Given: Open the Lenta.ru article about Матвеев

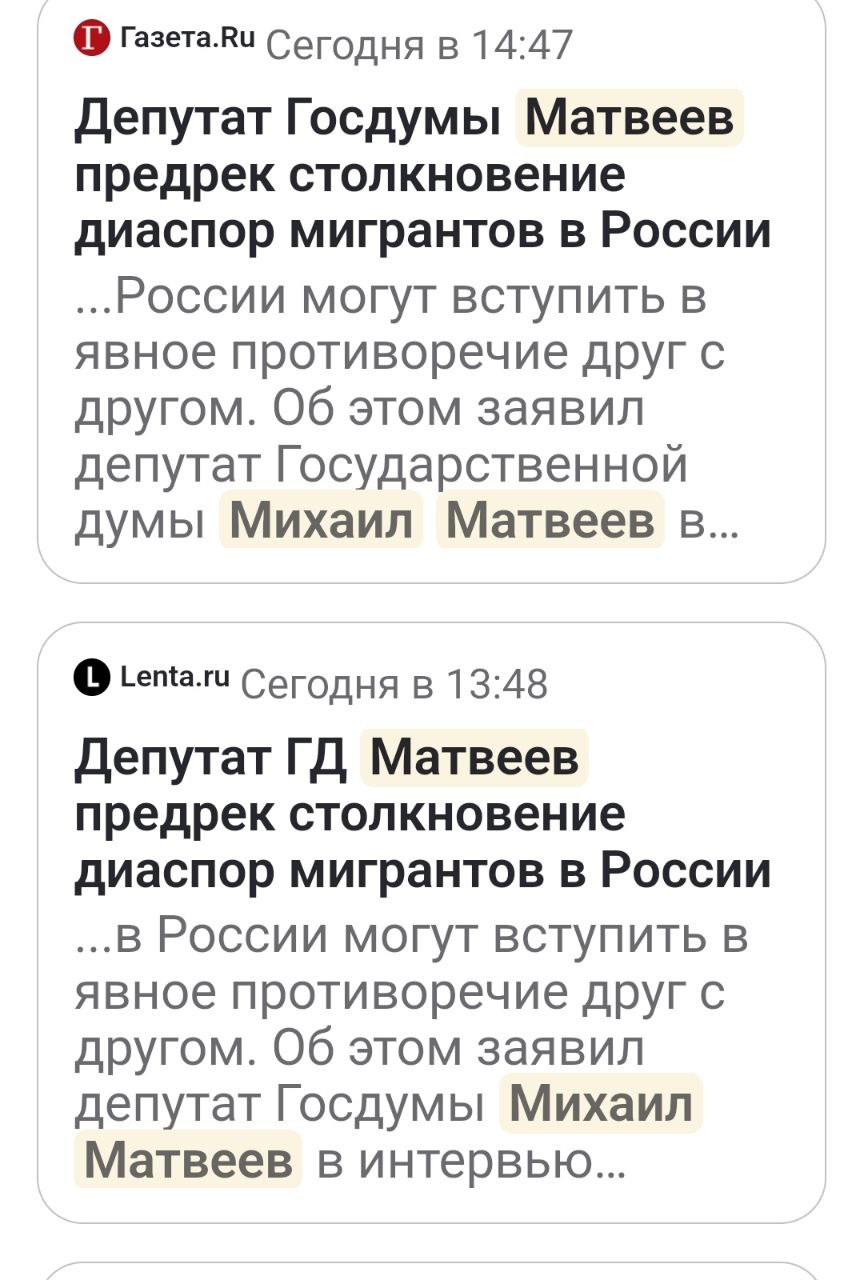Looking at the screenshot, I should 423,814.
